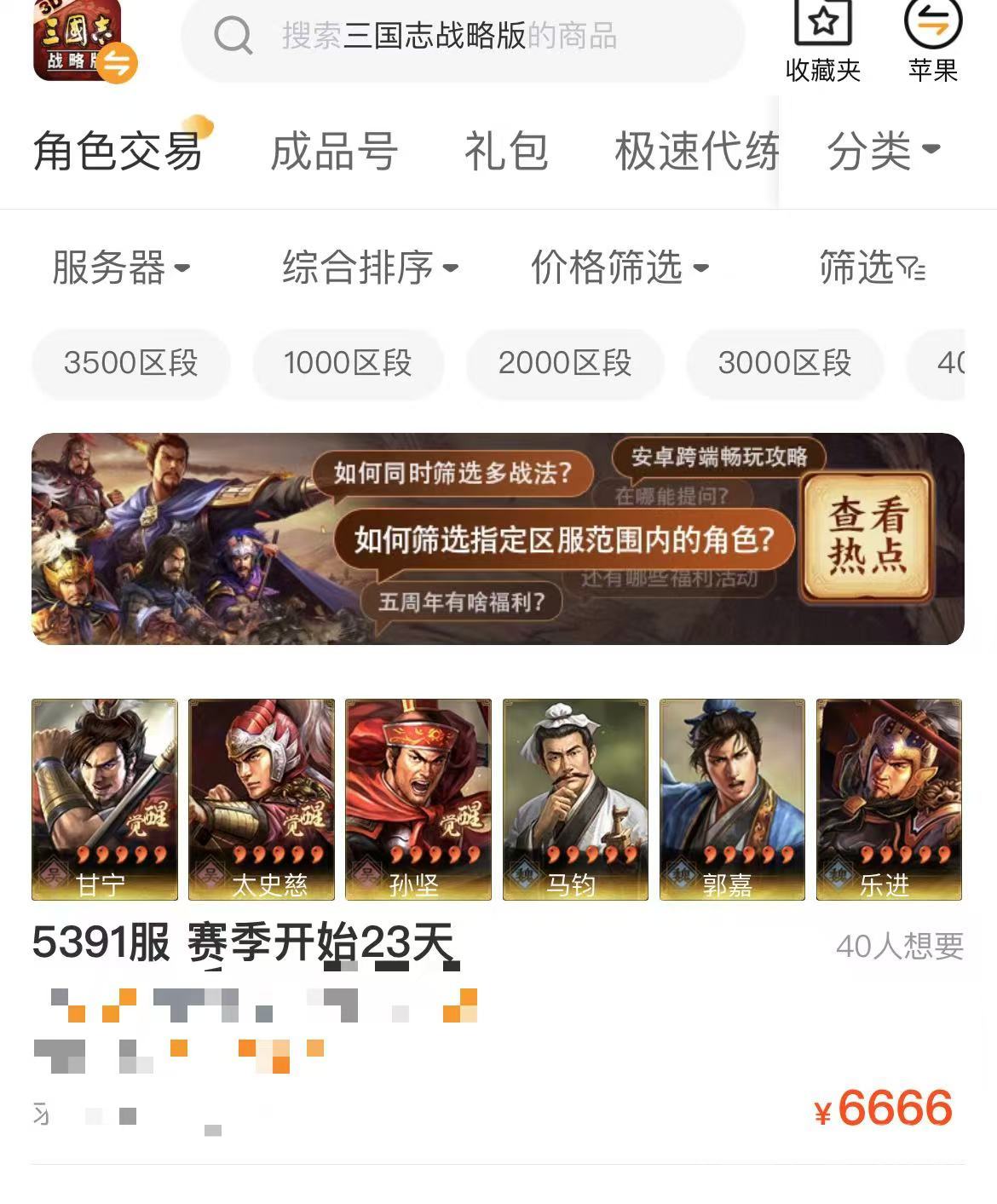Open the 收藏夹 favorites
Viewport: 997px width, 1204px height.
pyautogui.click(x=822, y=40)
